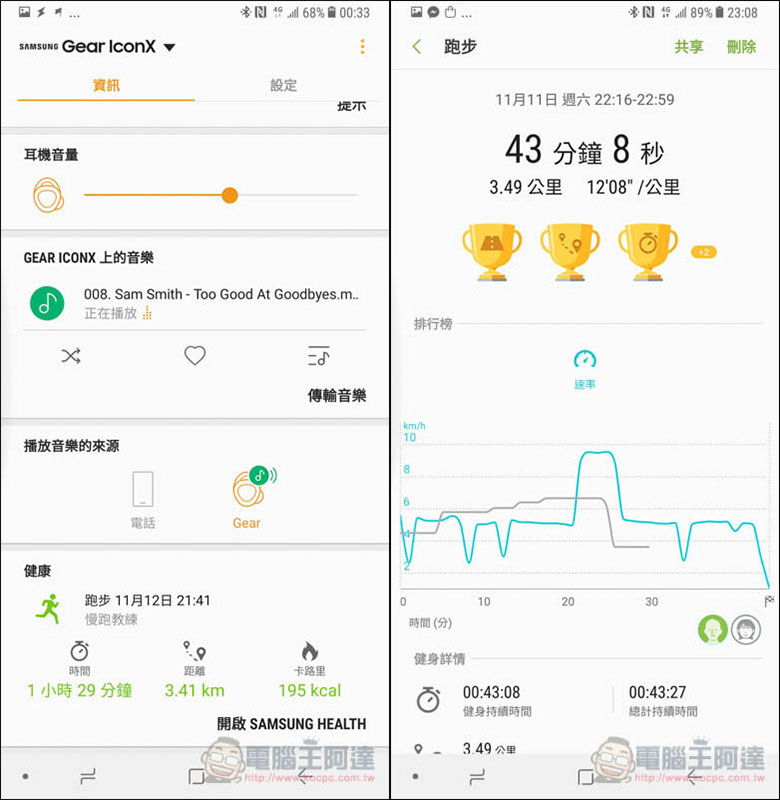Go back from the 跑步 screen
Screen dimensions: 780x800
[417, 47]
